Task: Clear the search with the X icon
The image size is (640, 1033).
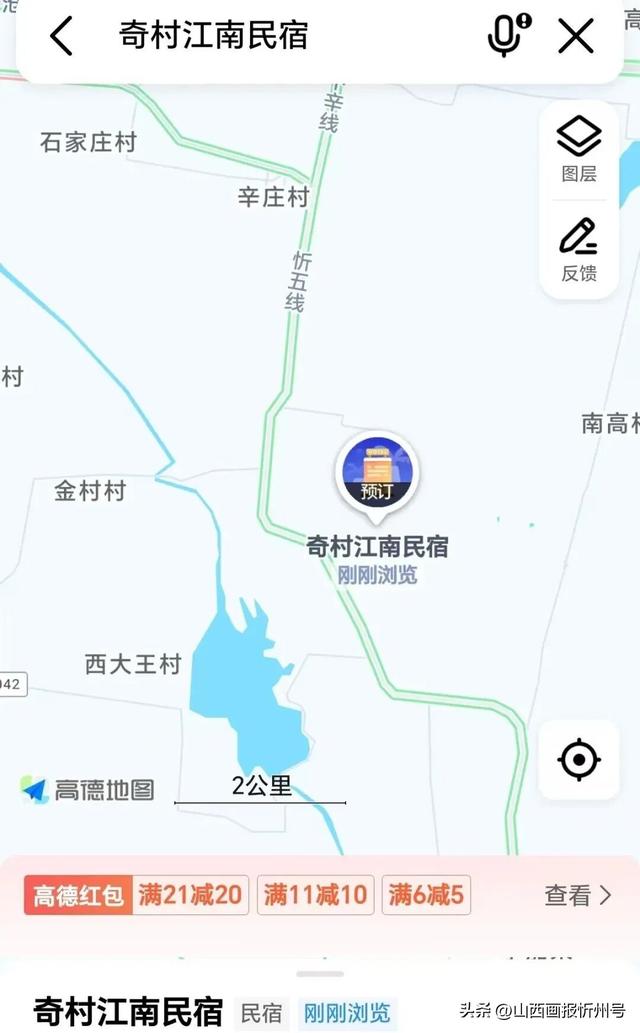Action: (x=576, y=37)
